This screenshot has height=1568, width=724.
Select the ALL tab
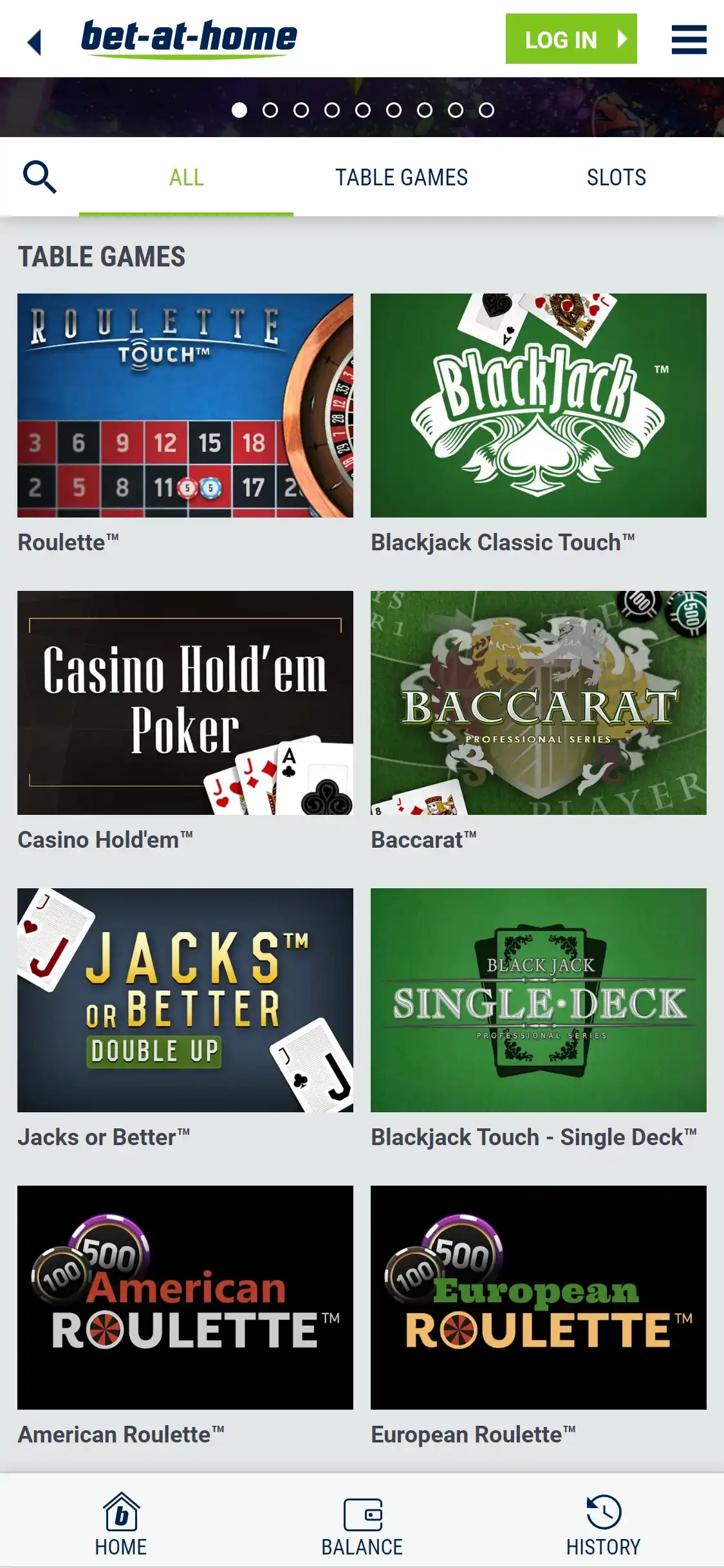(x=186, y=178)
